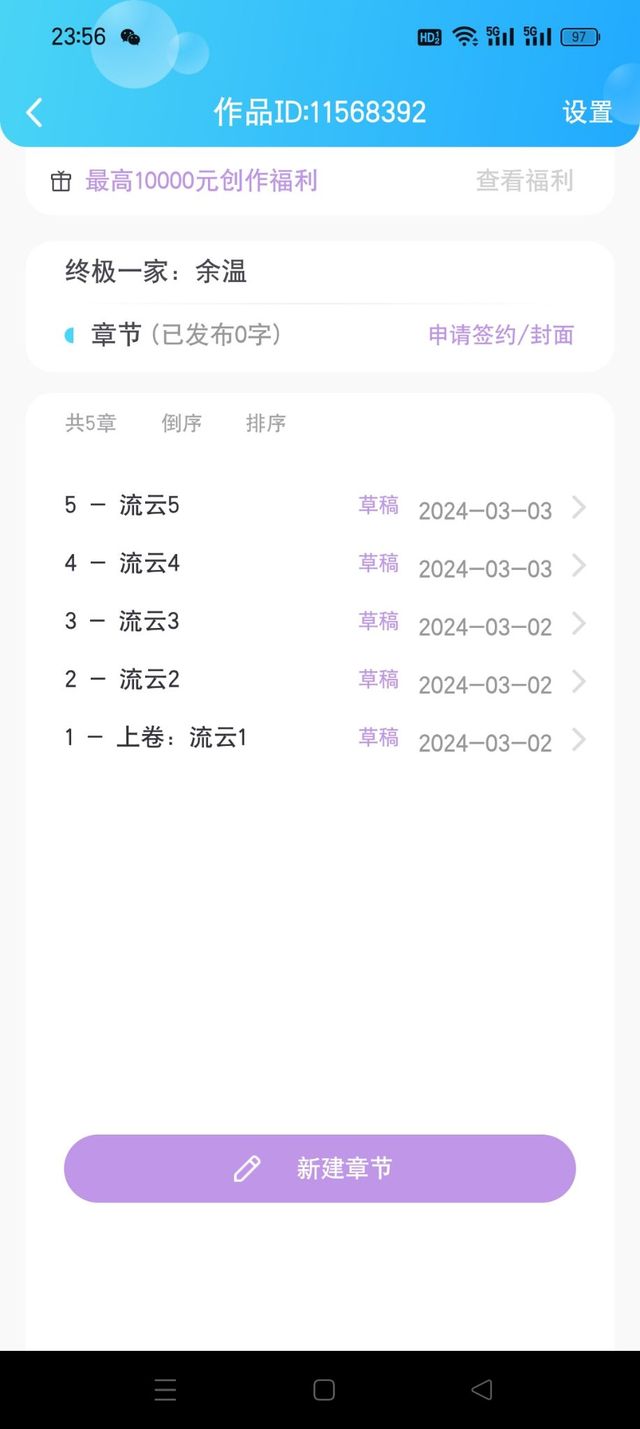Go back using the top-left arrow
Viewport: 640px width, 1429px height.
coord(35,112)
